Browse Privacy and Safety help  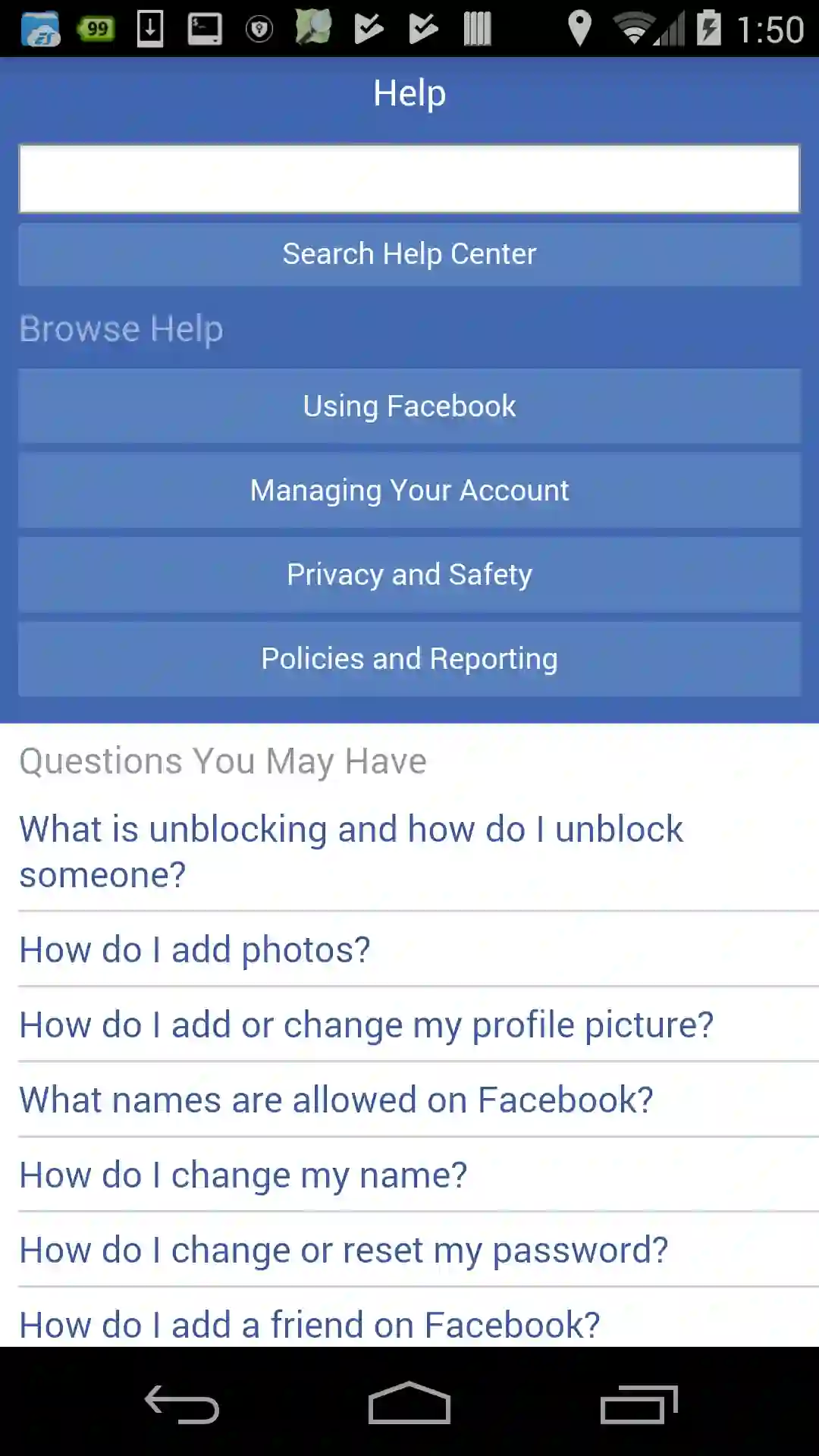[x=409, y=575]
